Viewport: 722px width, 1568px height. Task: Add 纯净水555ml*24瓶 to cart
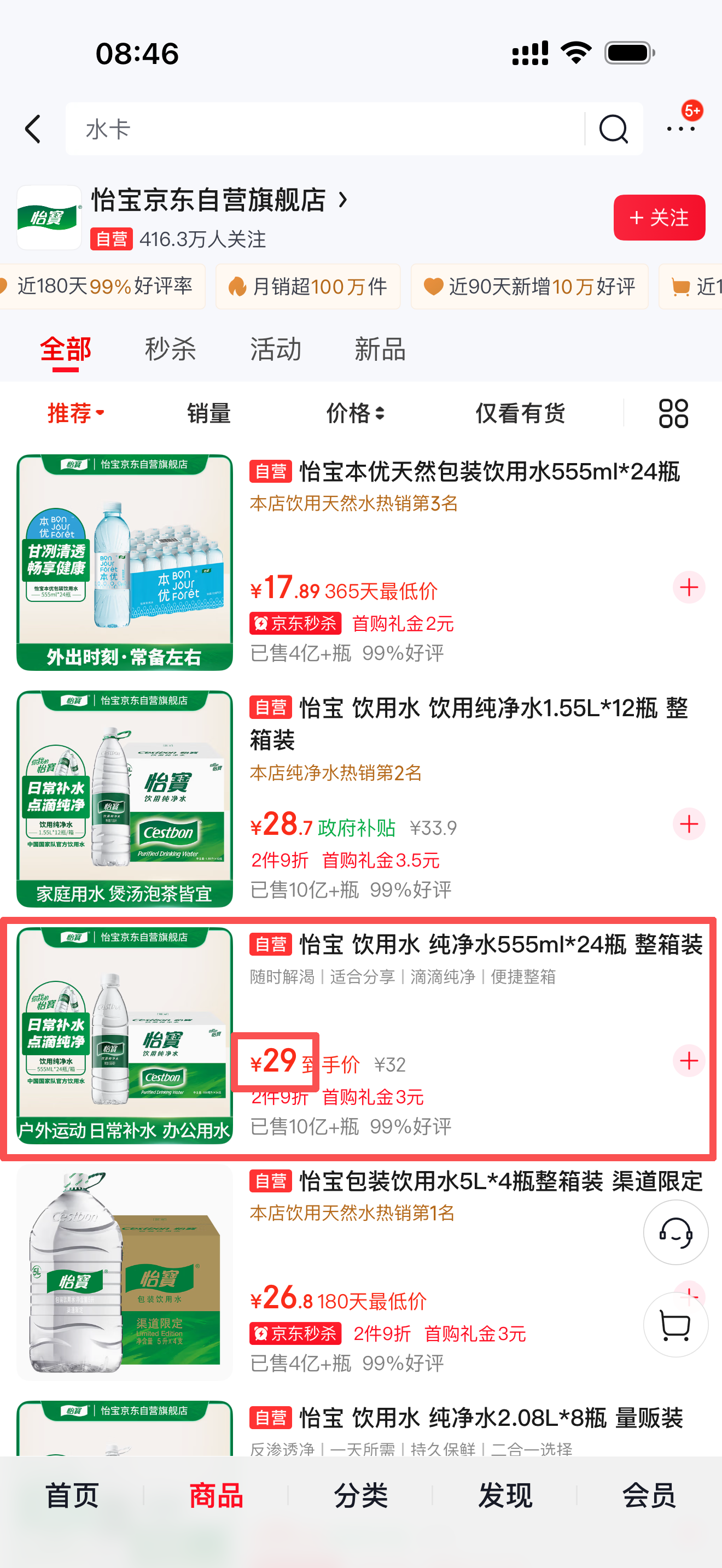point(689,1061)
